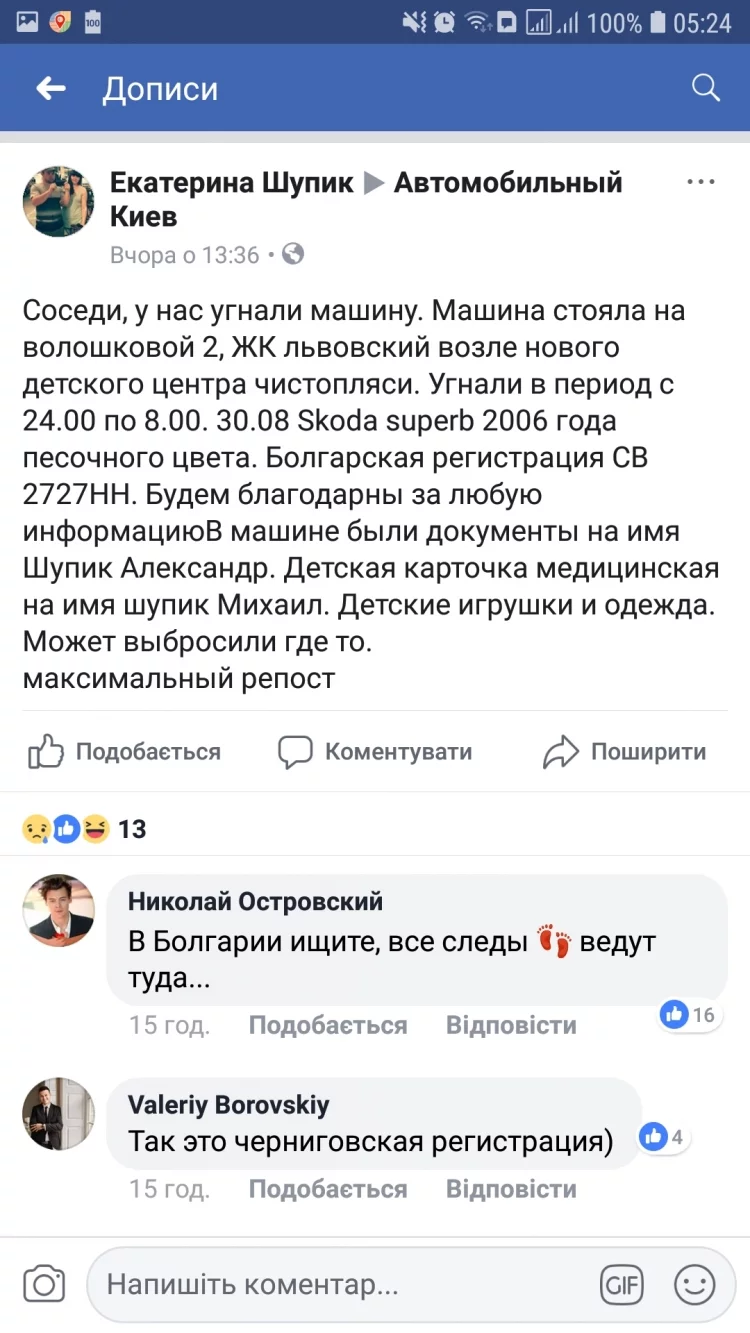Viewport: 750px width, 1333px height.
Task: Tap Коментувати to comment on post
Action: [x=375, y=751]
